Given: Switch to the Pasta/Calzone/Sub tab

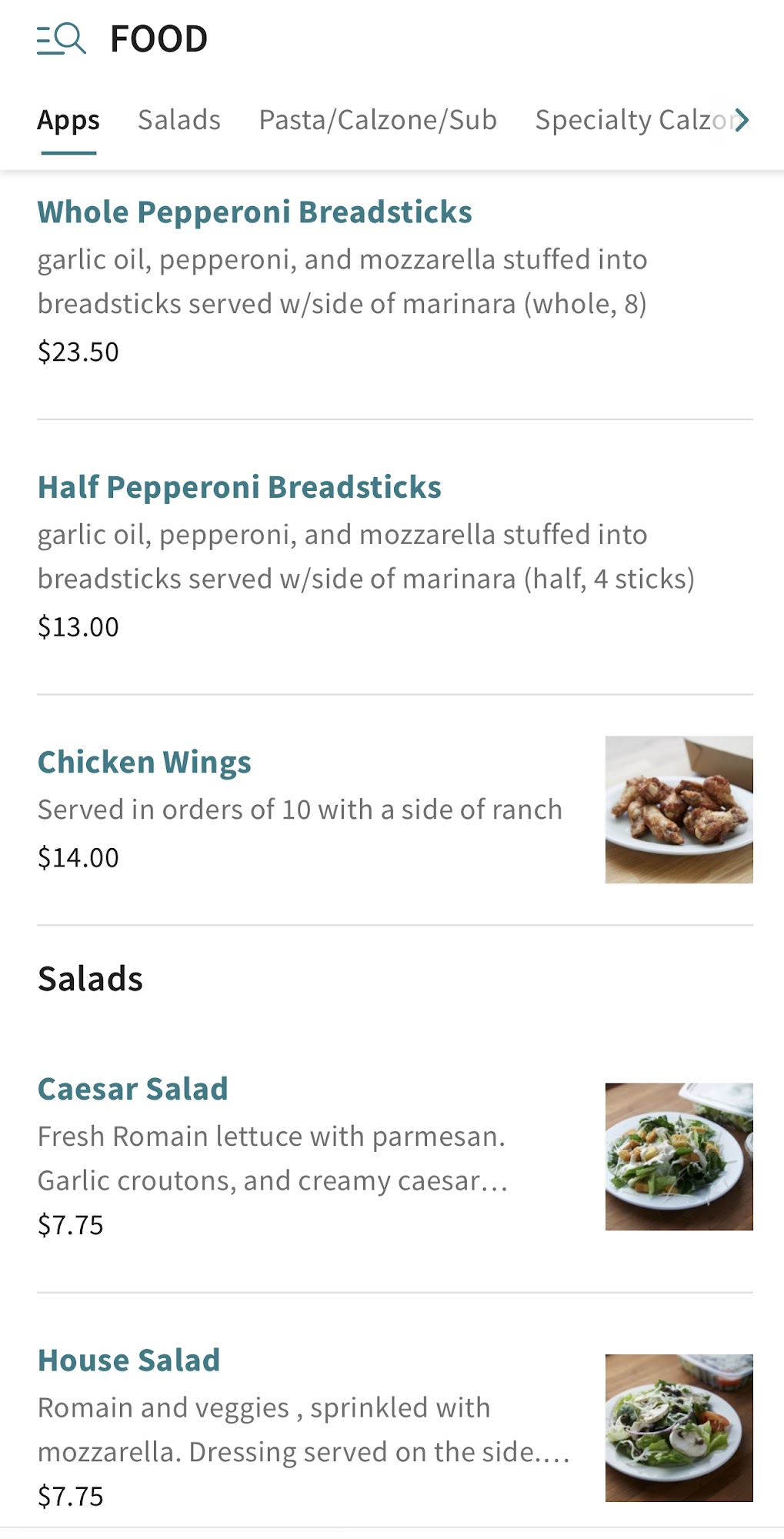Looking at the screenshot, I should tap(378, 121).
